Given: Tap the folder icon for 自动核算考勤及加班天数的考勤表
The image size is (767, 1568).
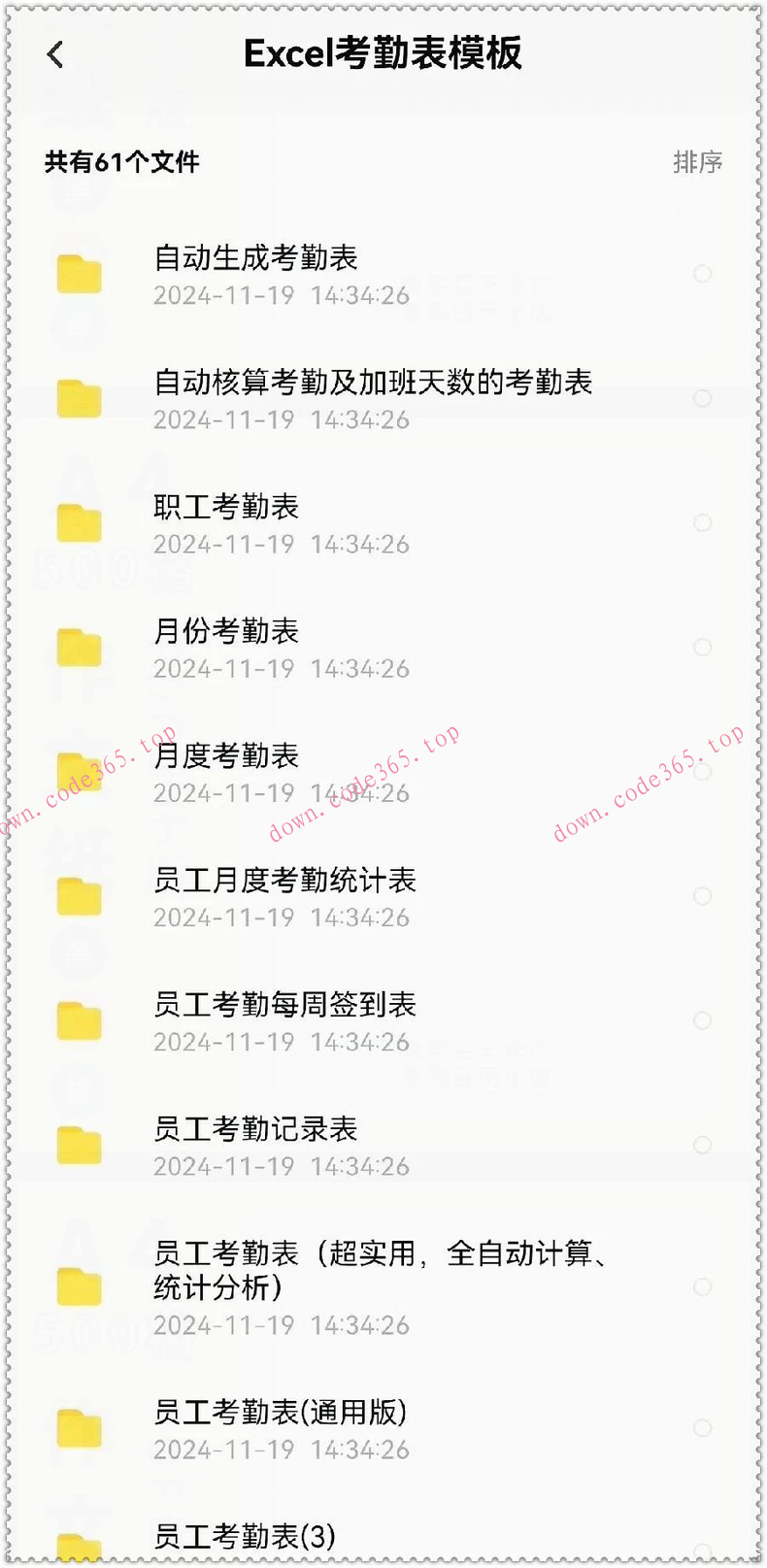Looking at the screenshot, I should [x=79, y=398].
